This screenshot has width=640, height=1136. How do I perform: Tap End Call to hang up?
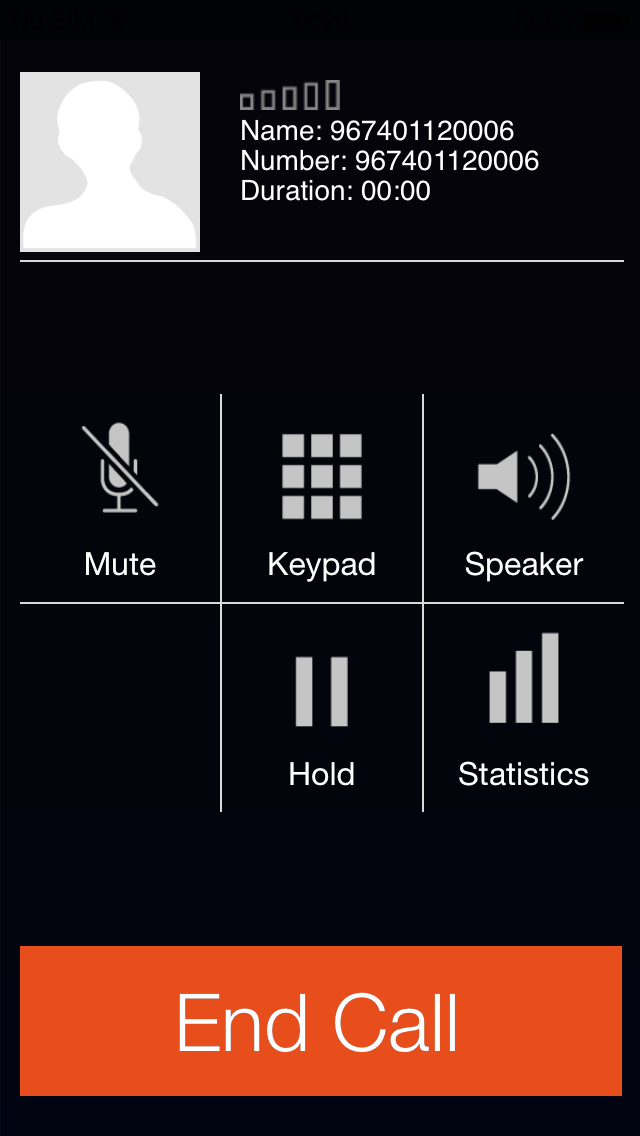click(x=320, y=1021)
